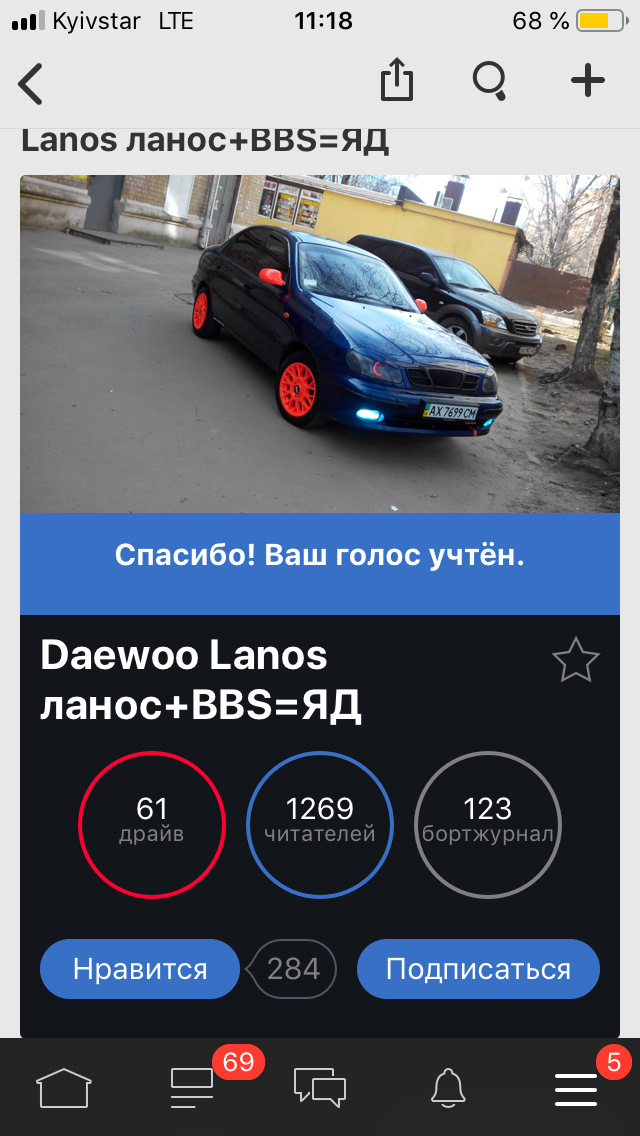Go to the home tab
Image resolution: width=640 pixels, height=1136 pixels.
pos(64,1087)
